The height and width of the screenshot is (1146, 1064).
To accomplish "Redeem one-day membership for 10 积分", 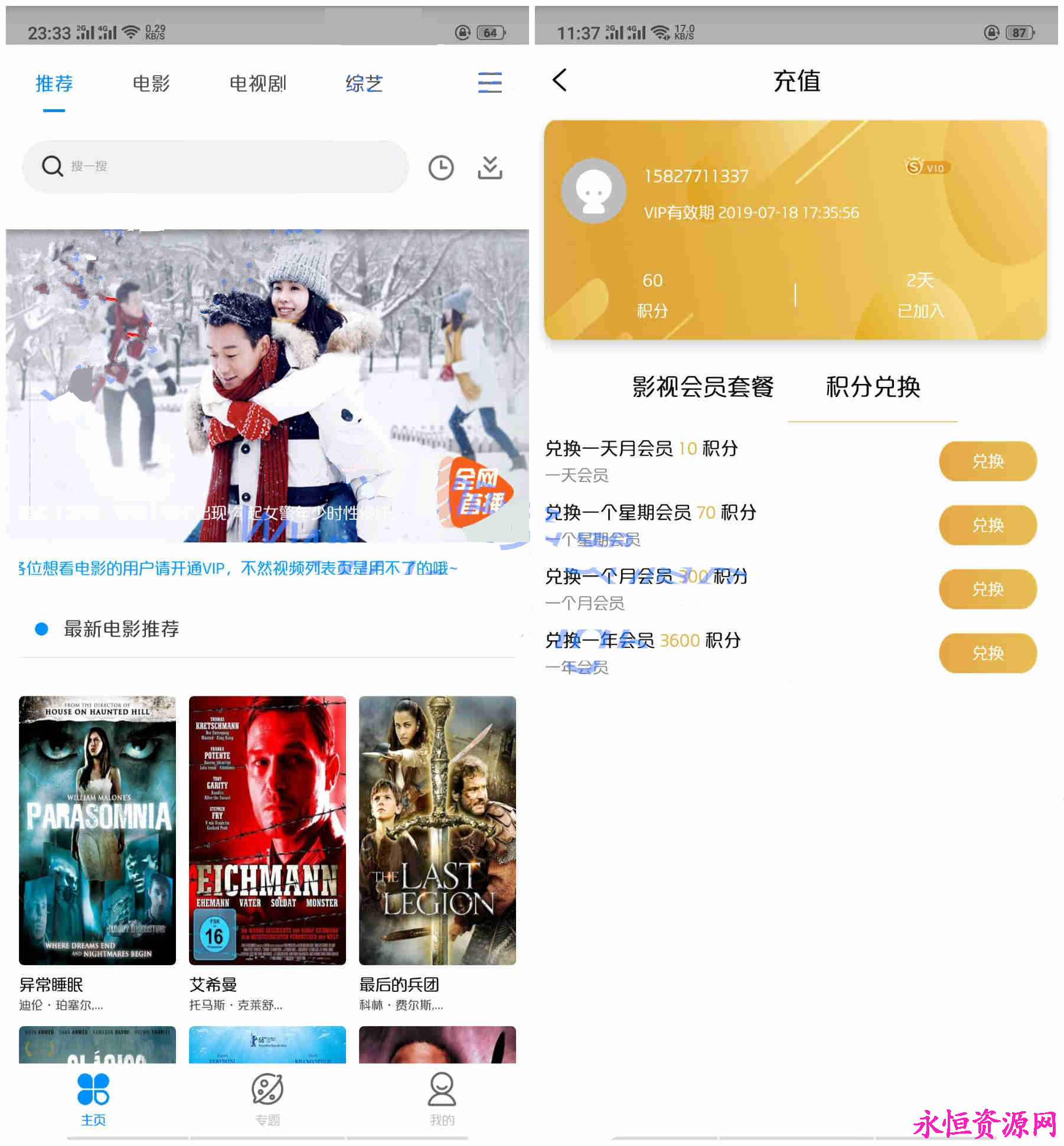I will pyautogui.click(x=987, y=461).
